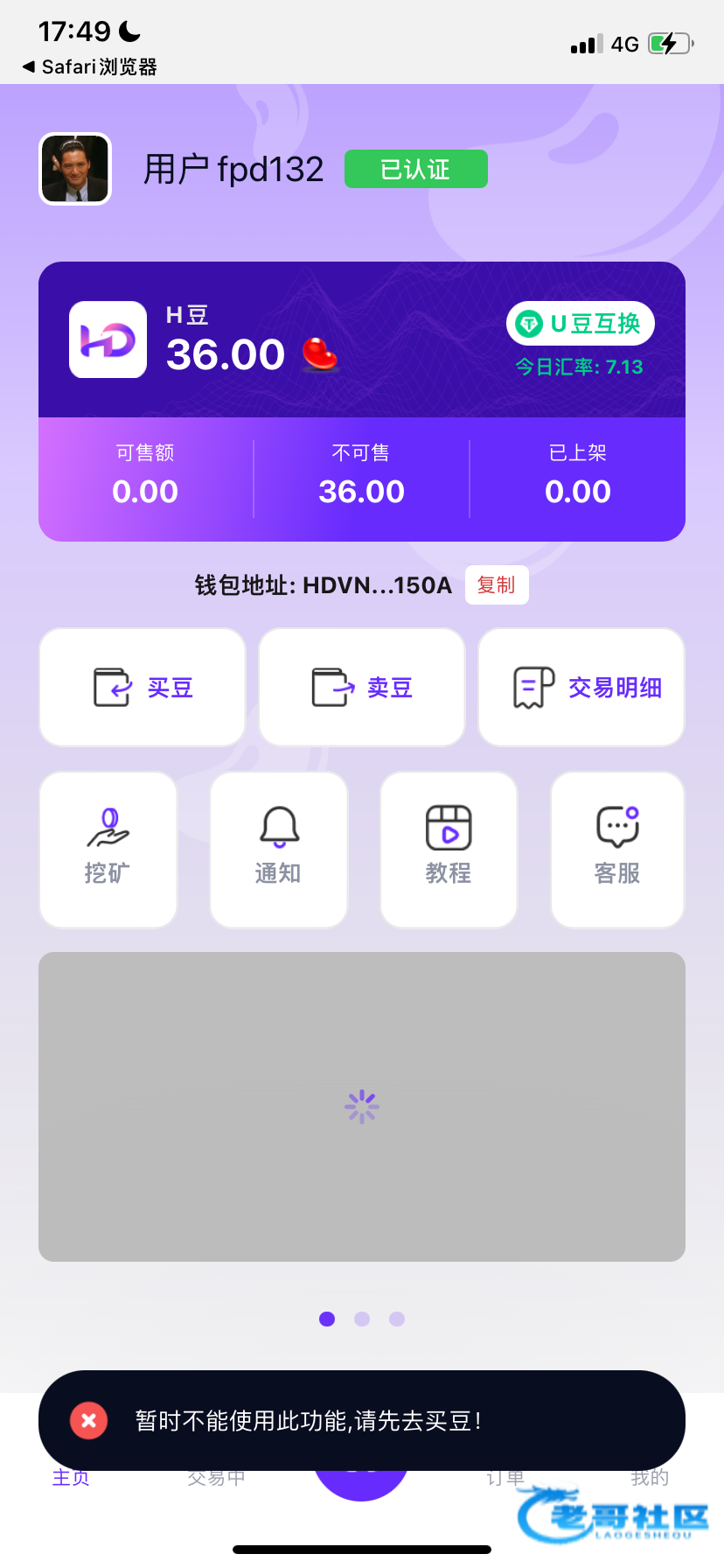
Task: View 交易明细 transaction details
Action: [x=581, y=688]
